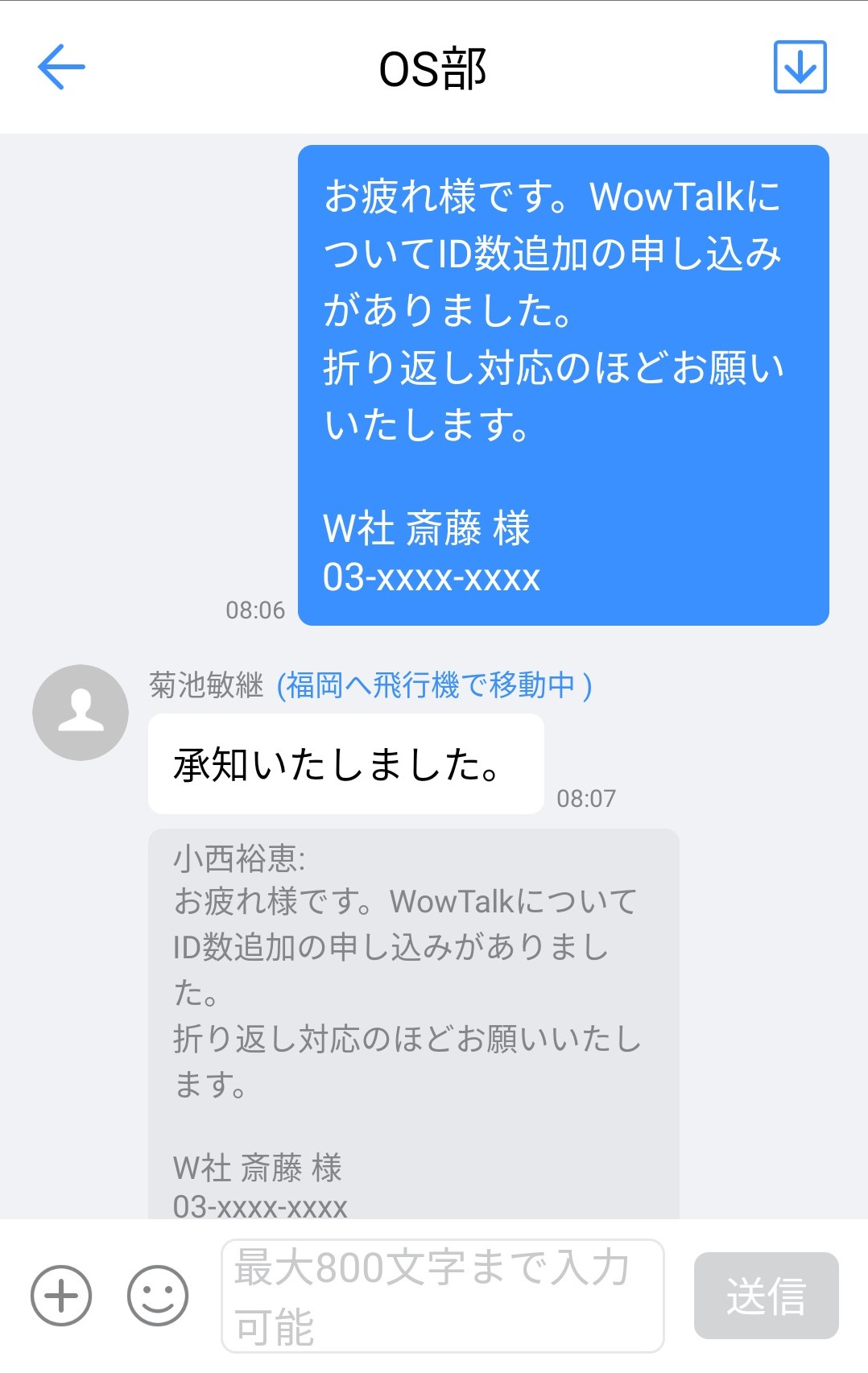Open the emoji picker
868x1373 pixels.
(x=158, y=1295)
